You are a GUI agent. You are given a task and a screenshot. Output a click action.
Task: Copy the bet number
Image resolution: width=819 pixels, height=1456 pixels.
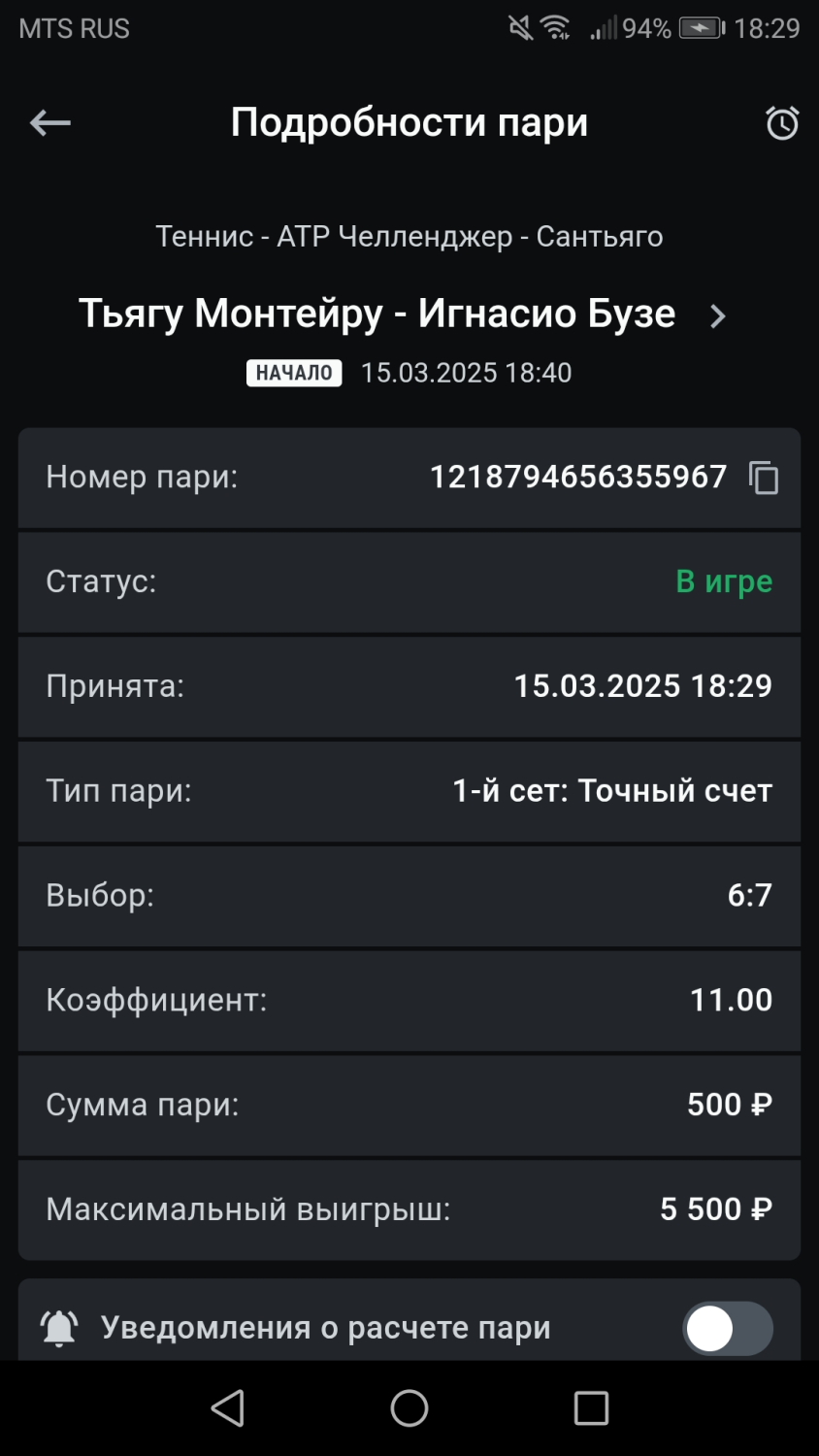pos(764,478)
